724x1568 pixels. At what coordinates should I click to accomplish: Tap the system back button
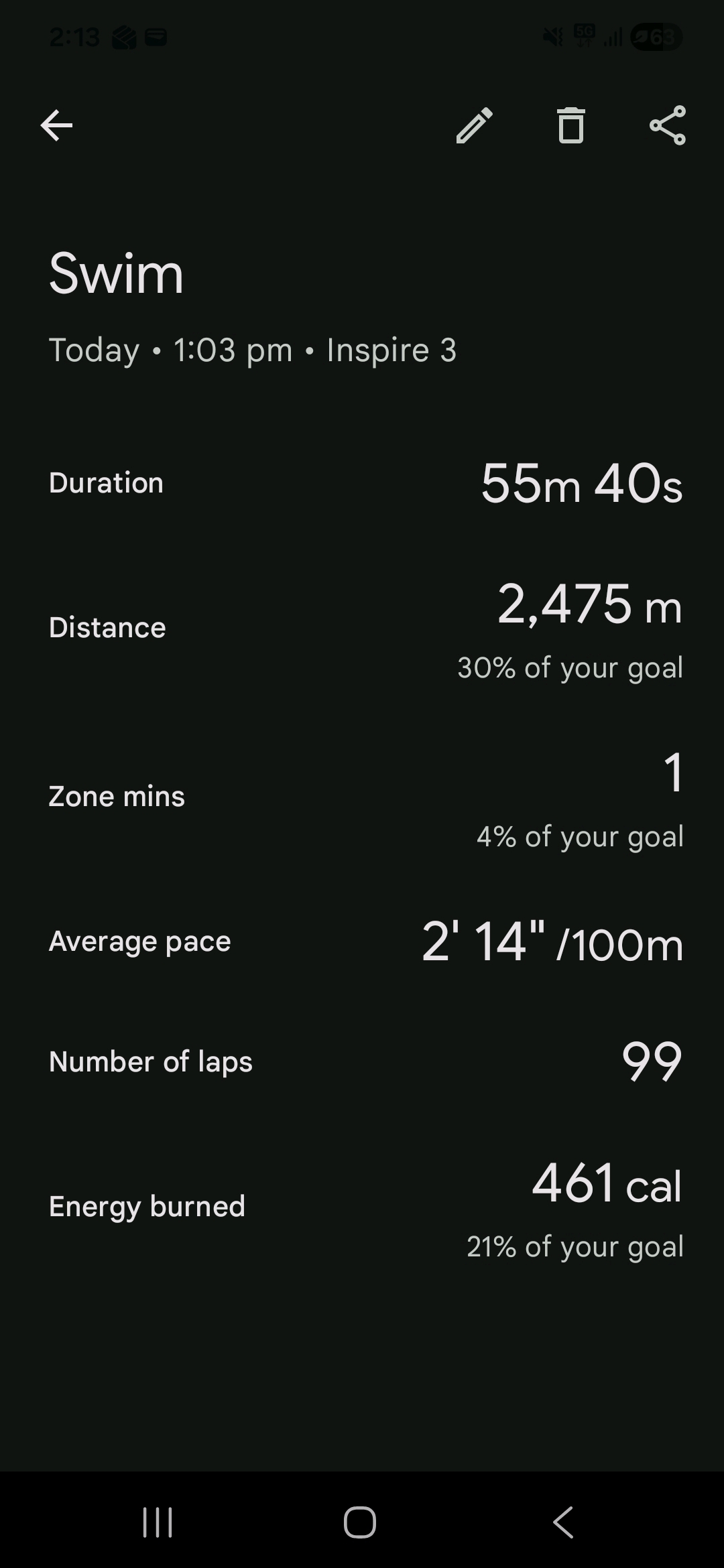coord(563,1522)
